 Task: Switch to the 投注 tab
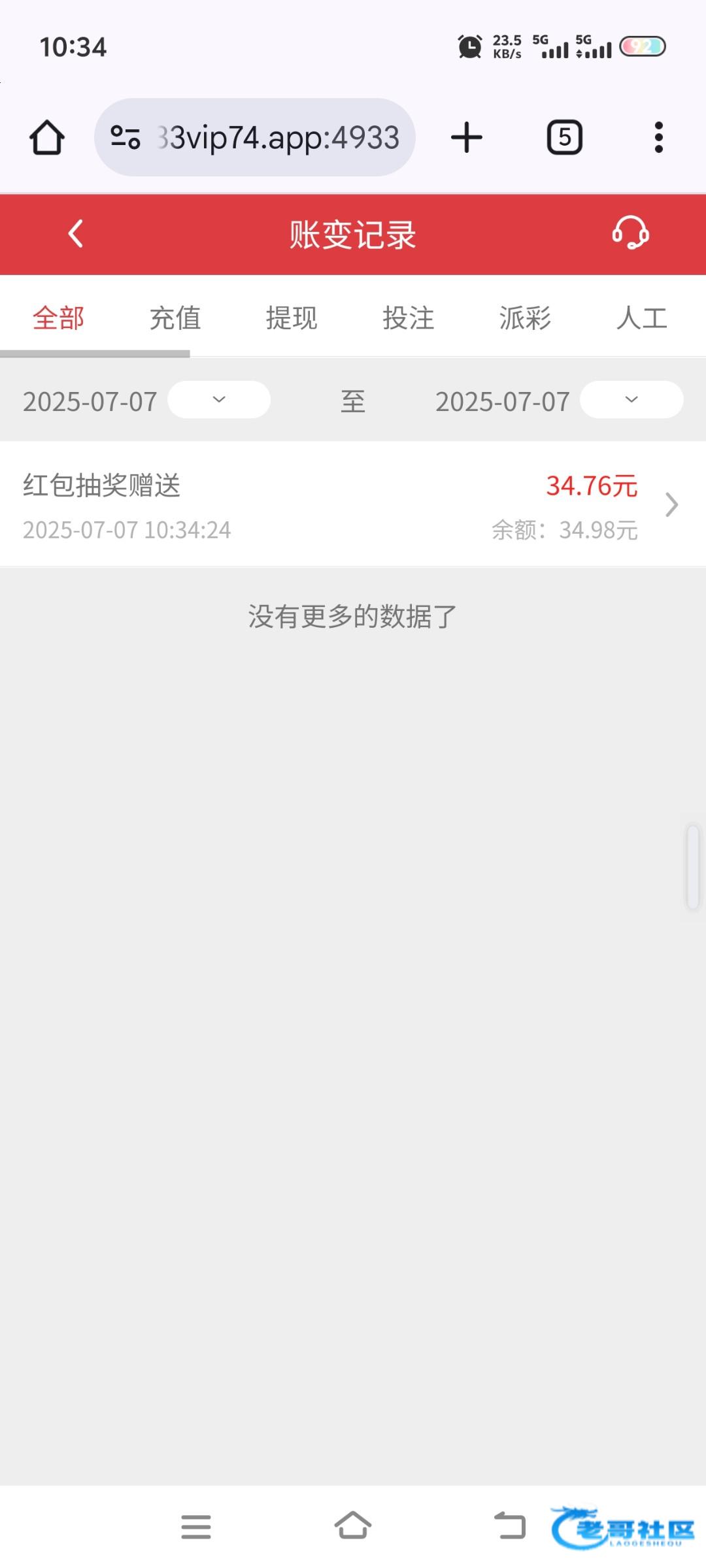[x=409, y=318]
